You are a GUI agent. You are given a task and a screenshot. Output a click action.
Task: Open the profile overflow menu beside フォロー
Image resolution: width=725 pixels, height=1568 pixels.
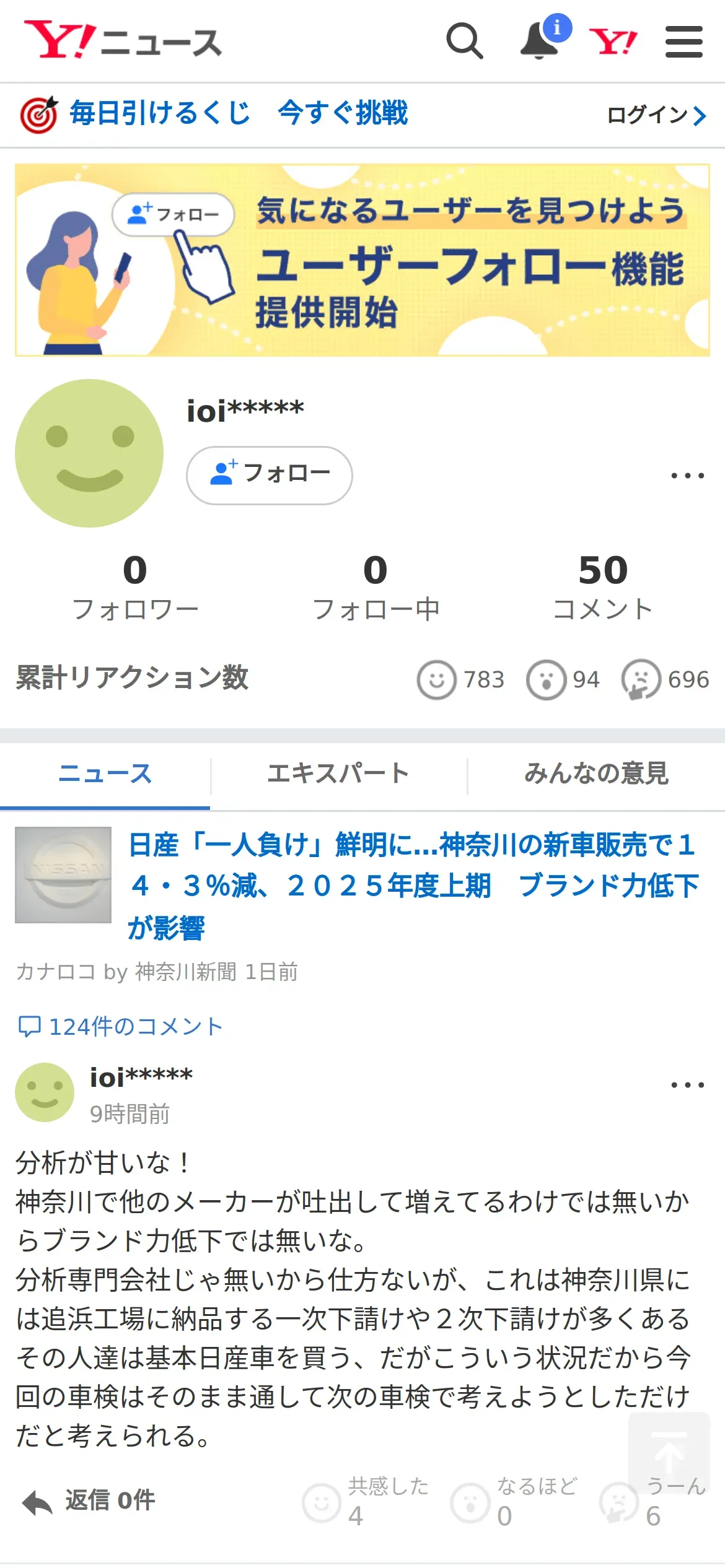point(687,476)
